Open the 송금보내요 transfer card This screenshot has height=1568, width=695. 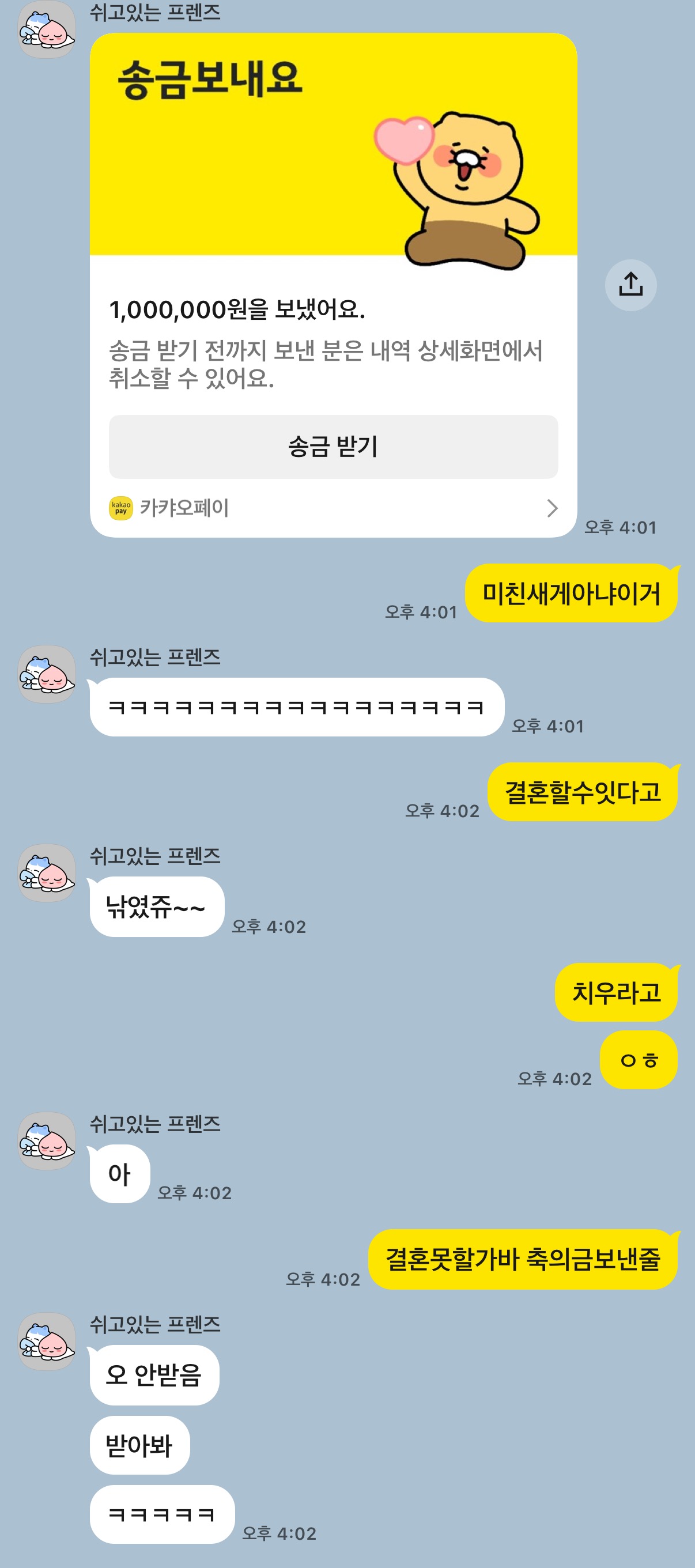click(333, 285)
